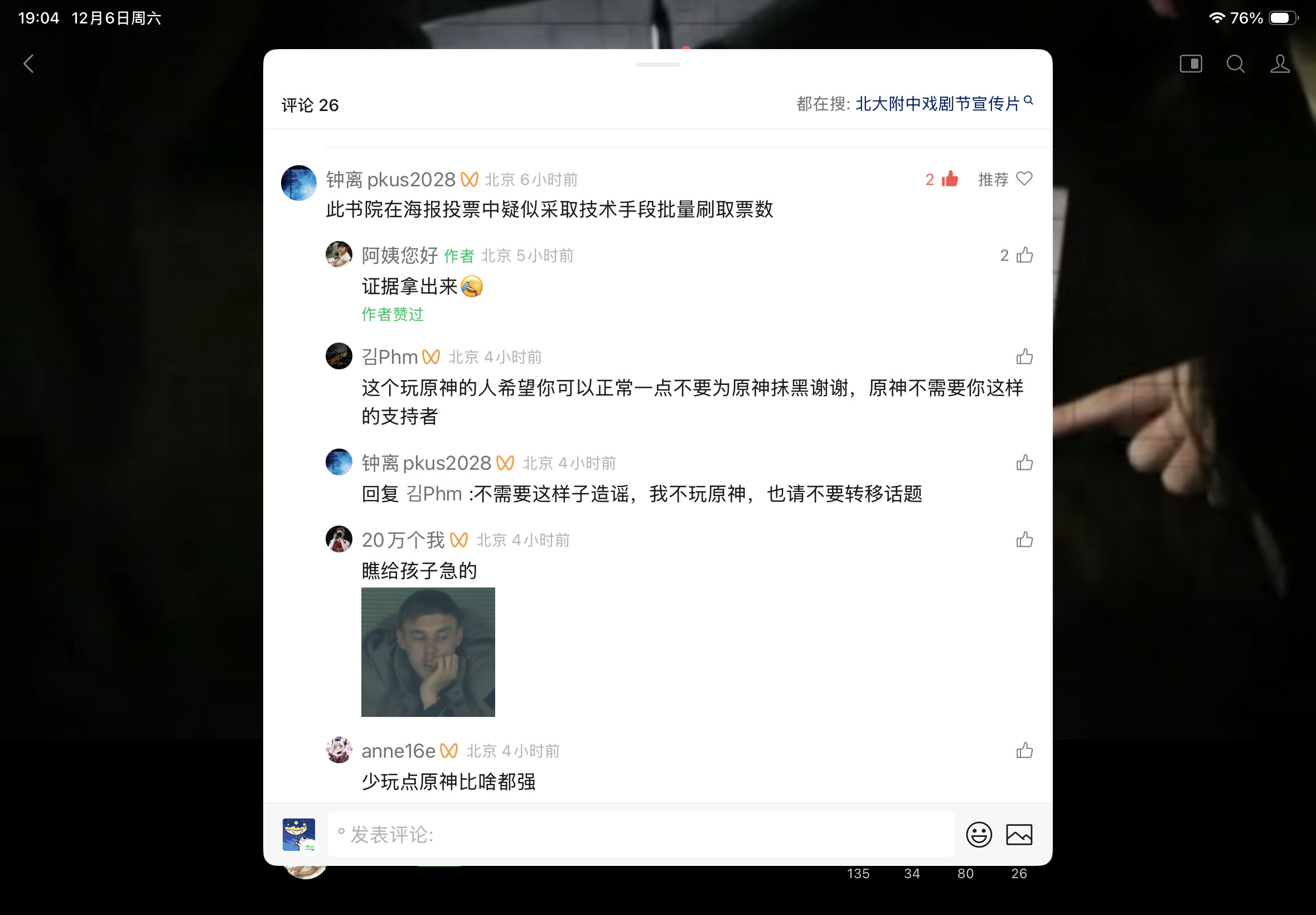Search 北大附中戏剧节宣传片 suggestion
Screen dimensions: 1316x915
coord(937,104)
